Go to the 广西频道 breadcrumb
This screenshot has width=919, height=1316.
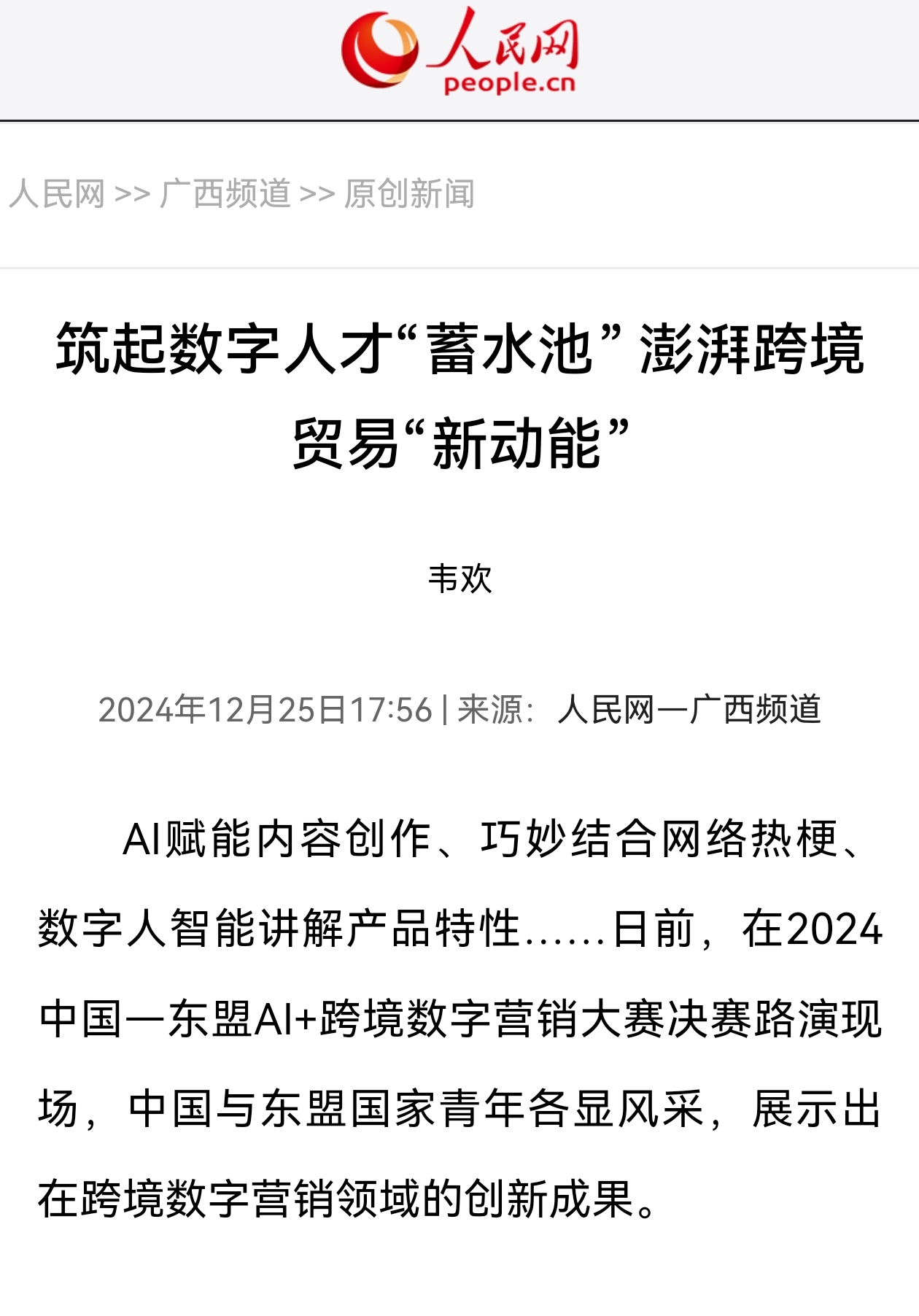225,194
